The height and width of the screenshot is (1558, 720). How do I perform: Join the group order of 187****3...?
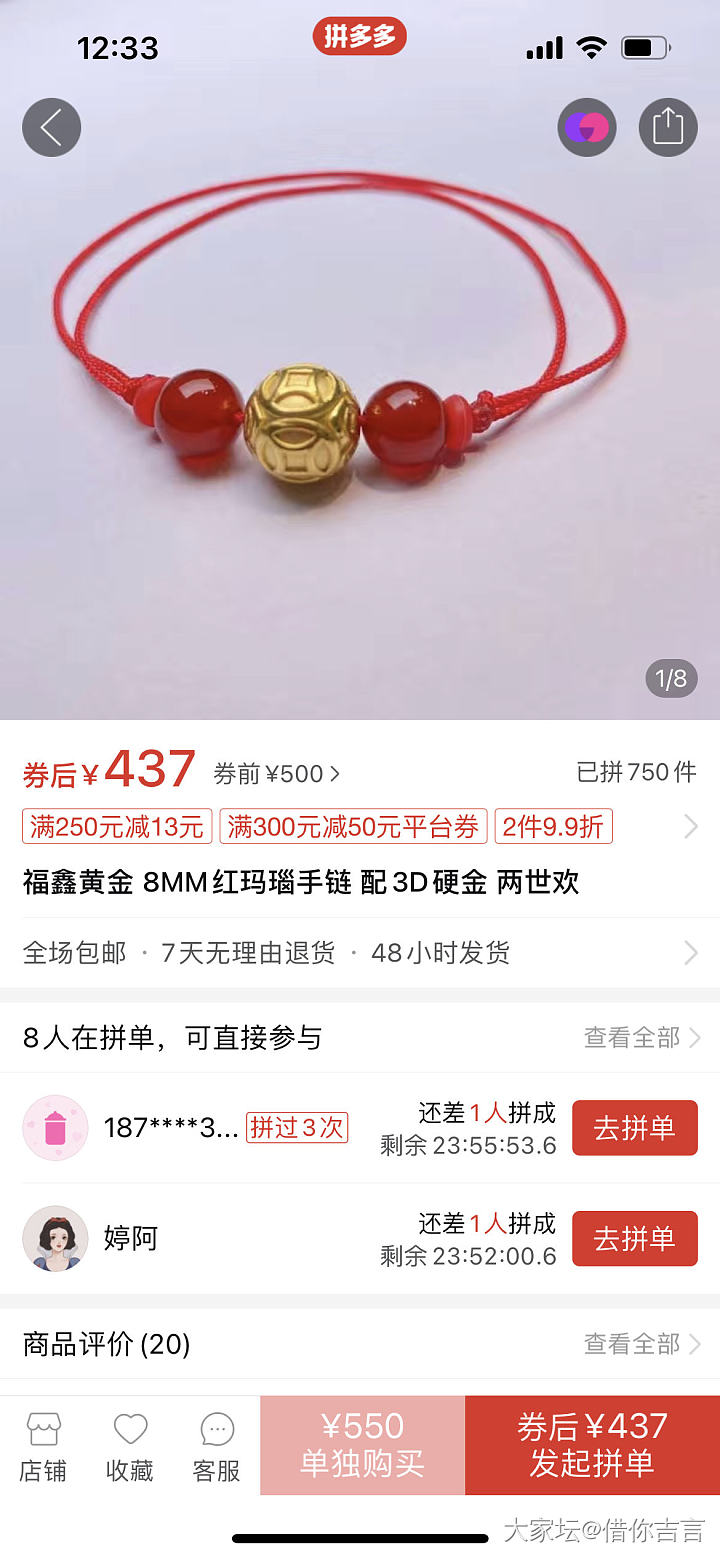(634, 1128)
